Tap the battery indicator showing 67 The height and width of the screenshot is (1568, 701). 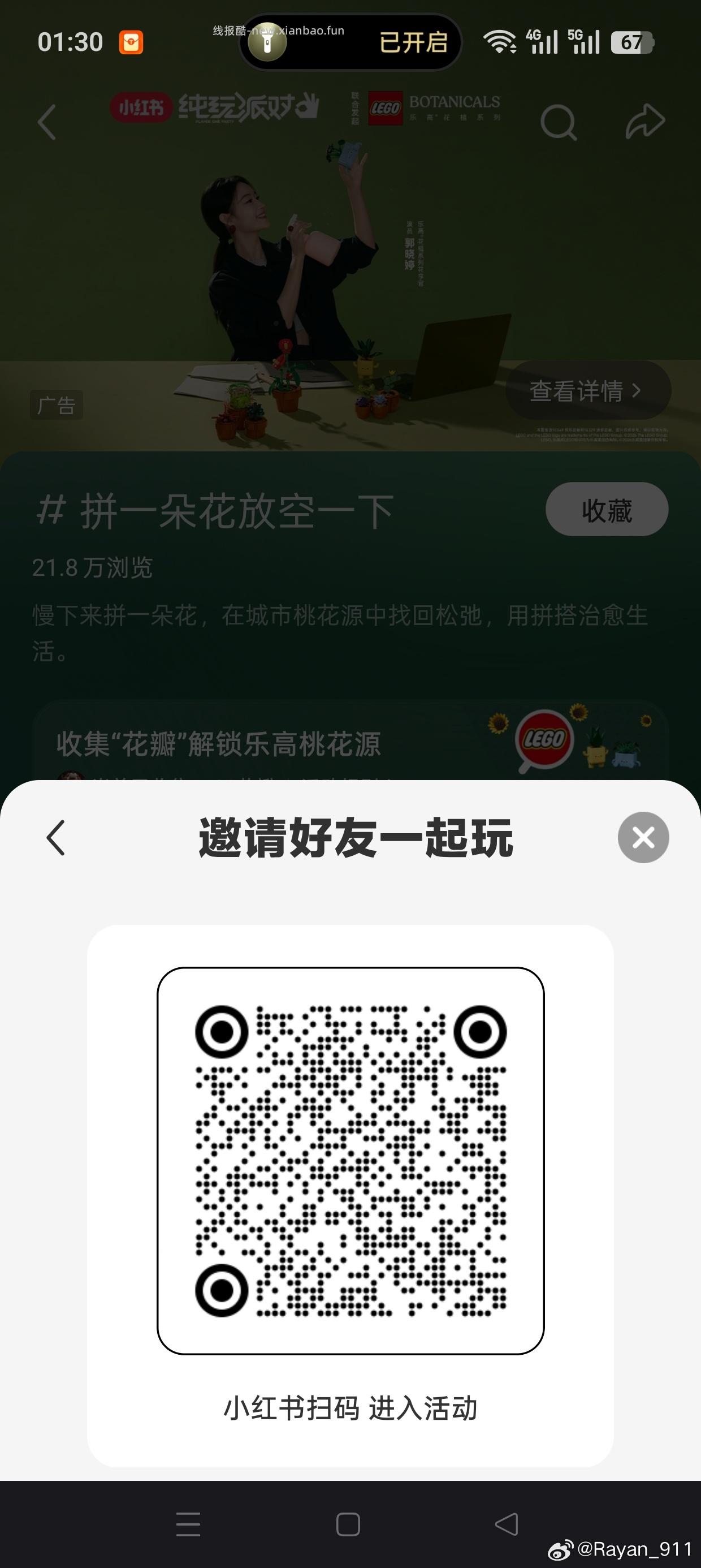coord(631,42)
